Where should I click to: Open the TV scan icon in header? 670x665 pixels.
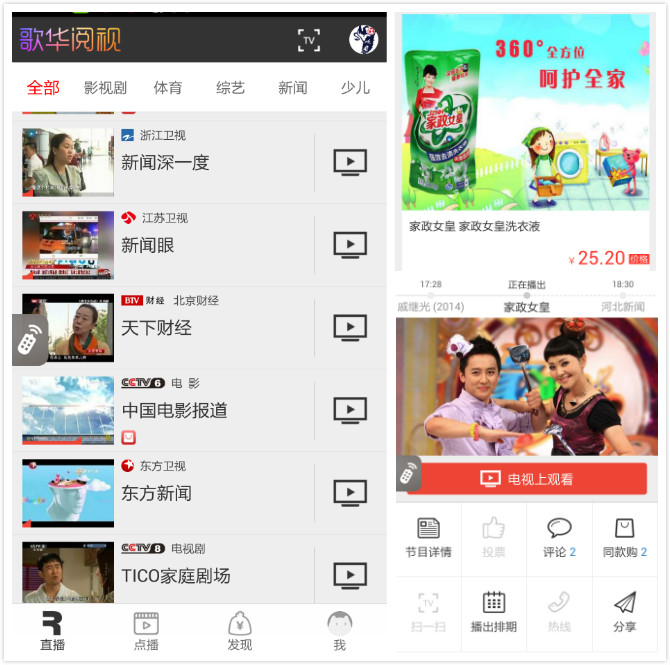(309, 40)
